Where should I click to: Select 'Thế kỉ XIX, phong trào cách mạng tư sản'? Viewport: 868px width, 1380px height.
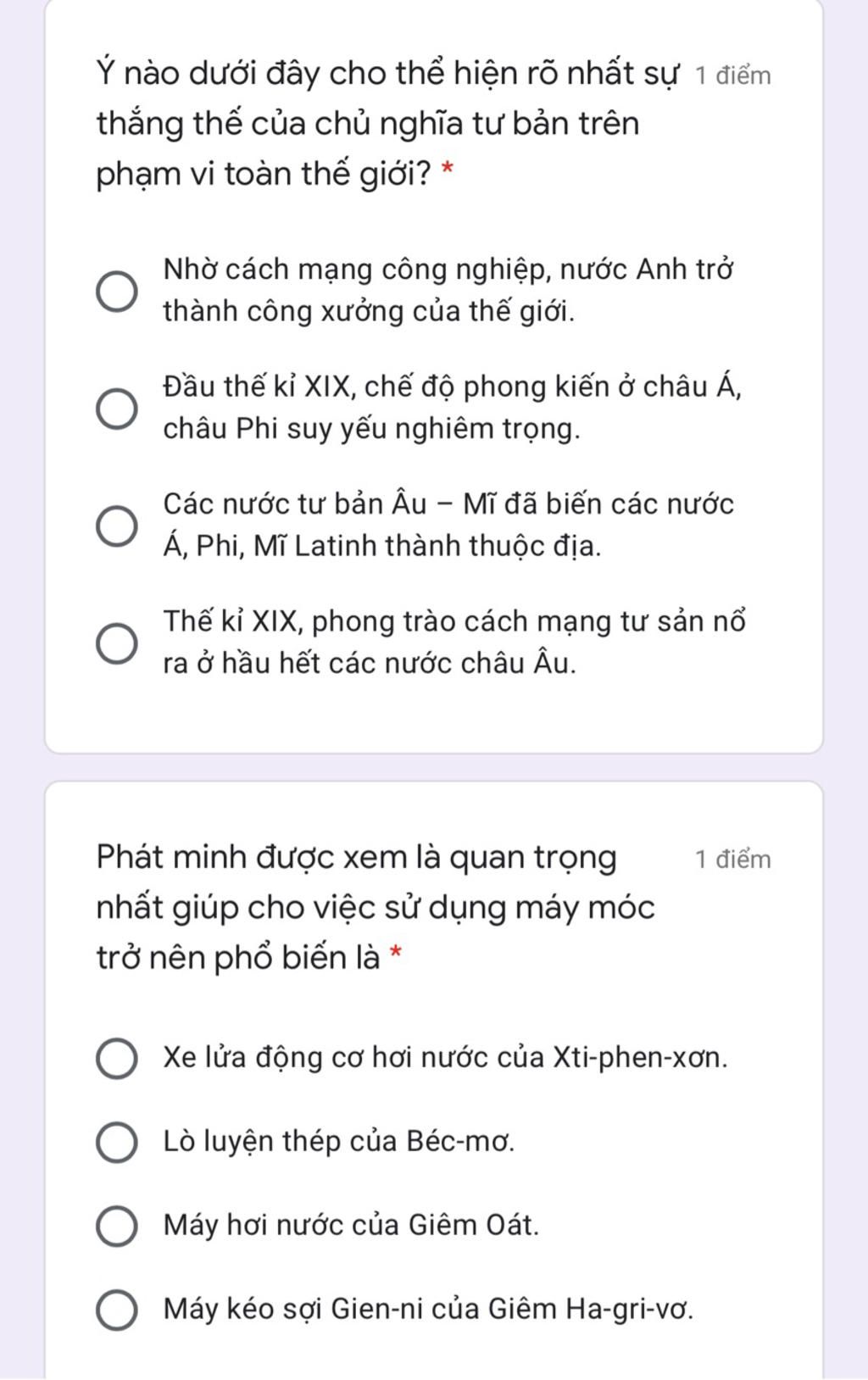click(116, 643)
